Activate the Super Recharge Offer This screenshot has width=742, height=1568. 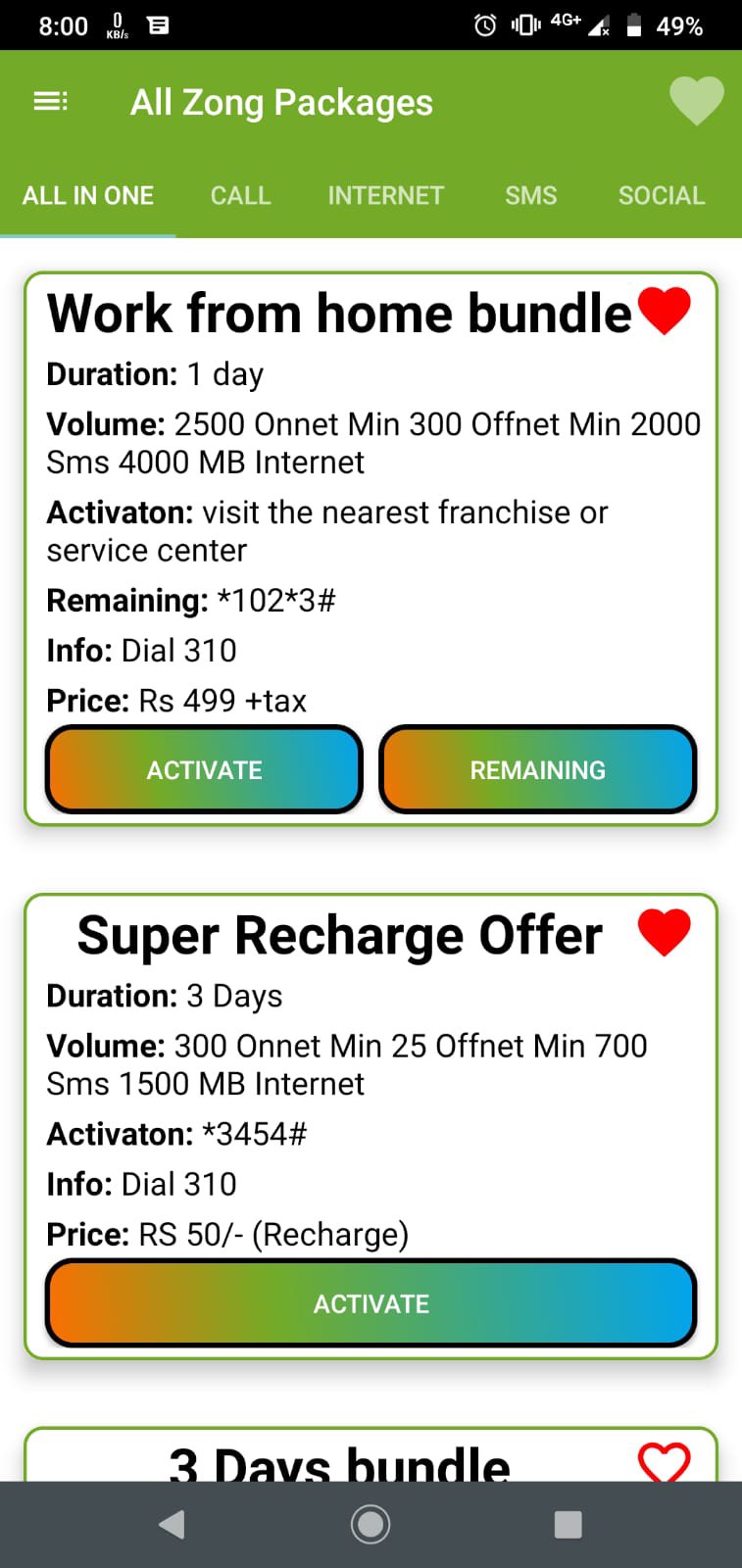click(371, 1303)
